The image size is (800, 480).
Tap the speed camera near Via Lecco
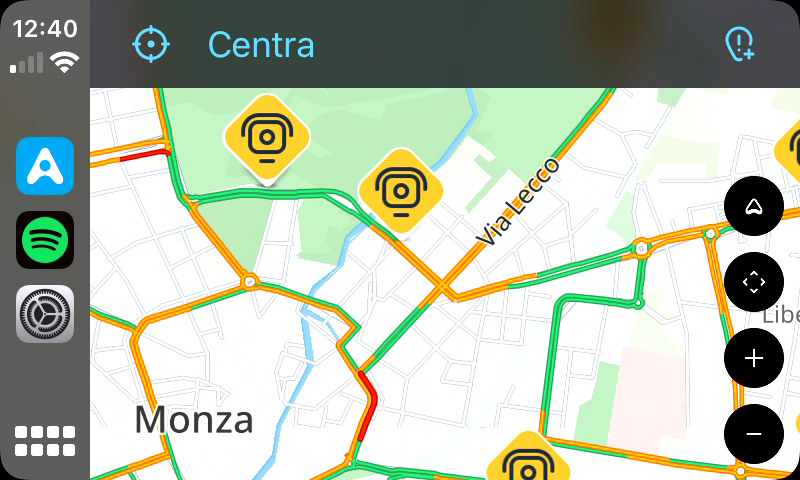click(401, 189)
